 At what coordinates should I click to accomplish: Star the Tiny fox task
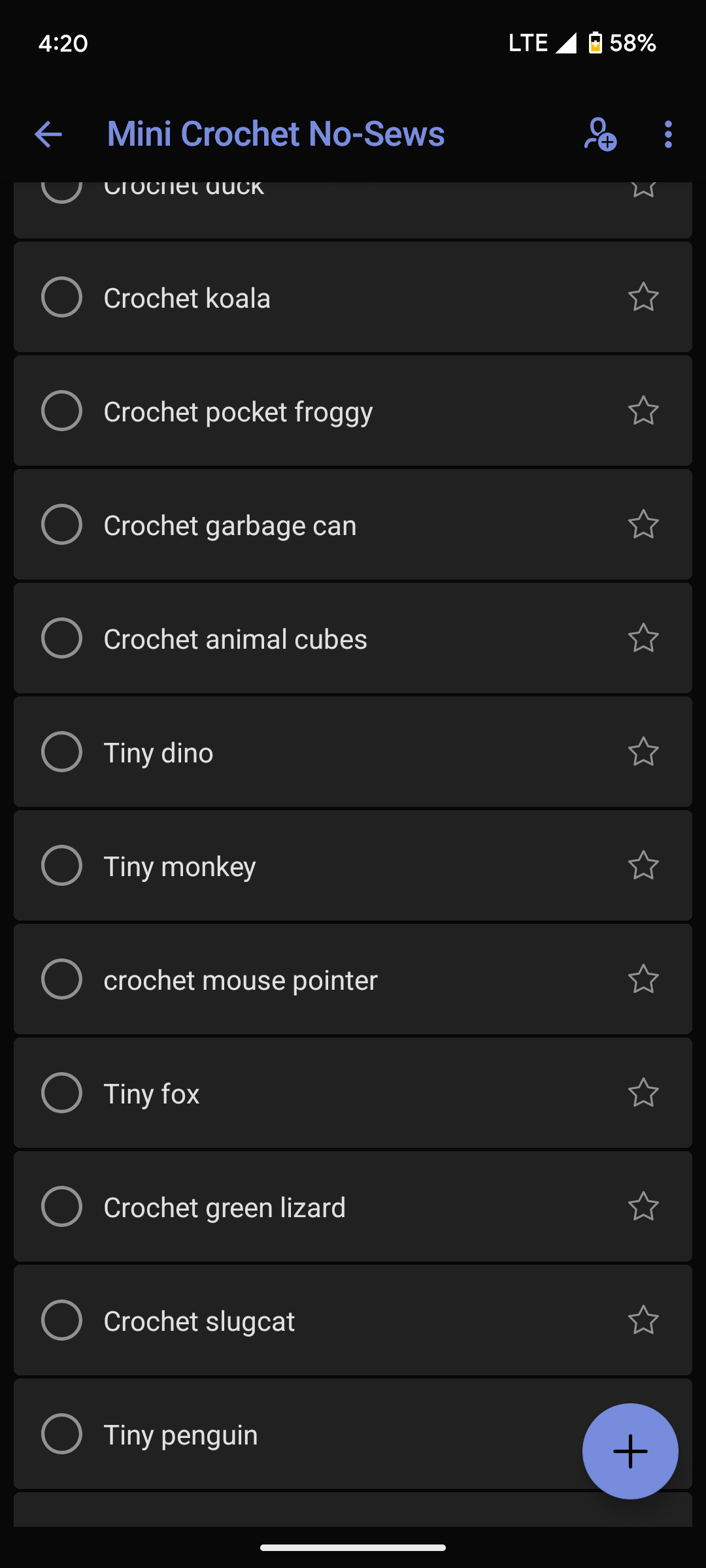click(x=643, y=1093)
